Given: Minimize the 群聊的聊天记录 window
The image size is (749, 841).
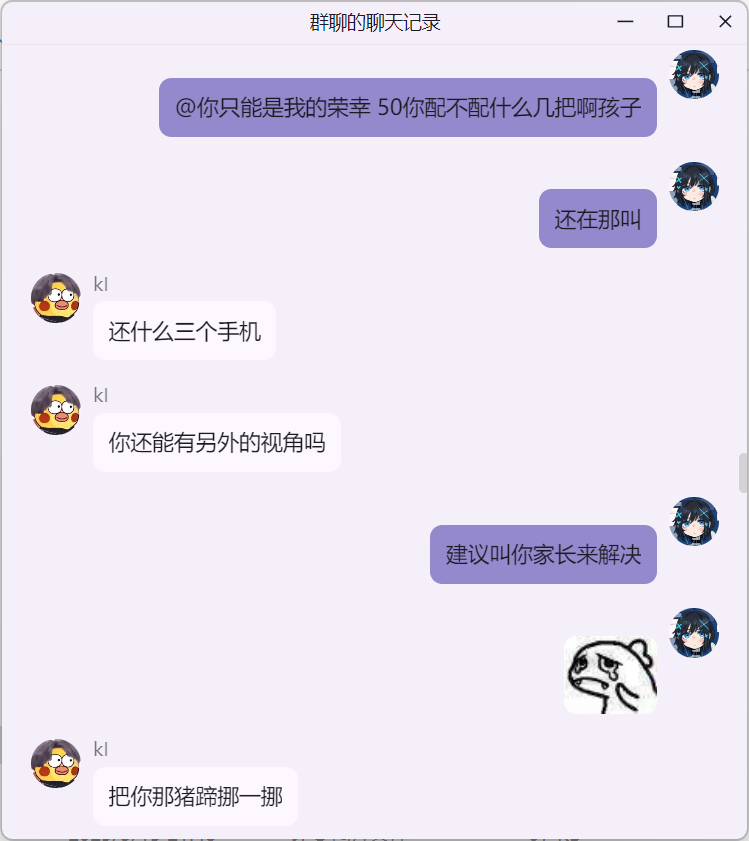Looking at the screenshot, I should (627, 22).
